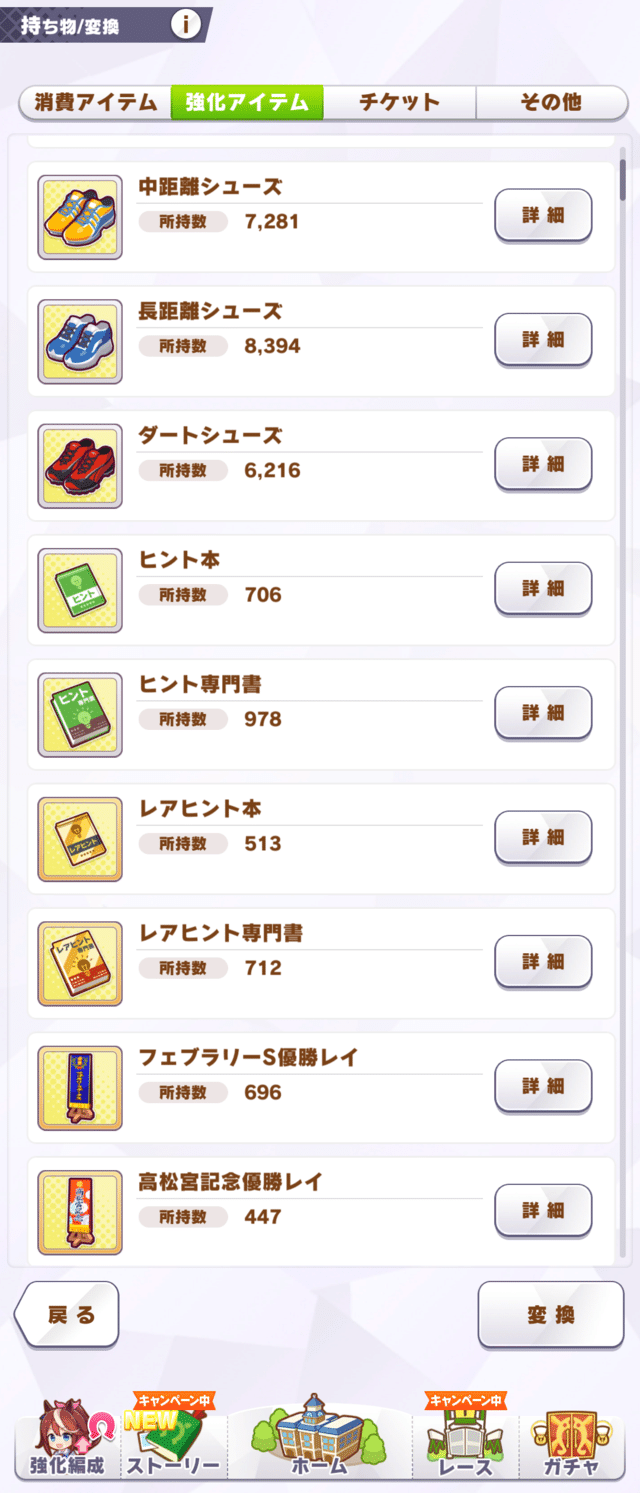Open 詳細 for フェブラリーS優勝レイ
The height and width of the screenshot is (1493, 640).
click(543, 1086)
